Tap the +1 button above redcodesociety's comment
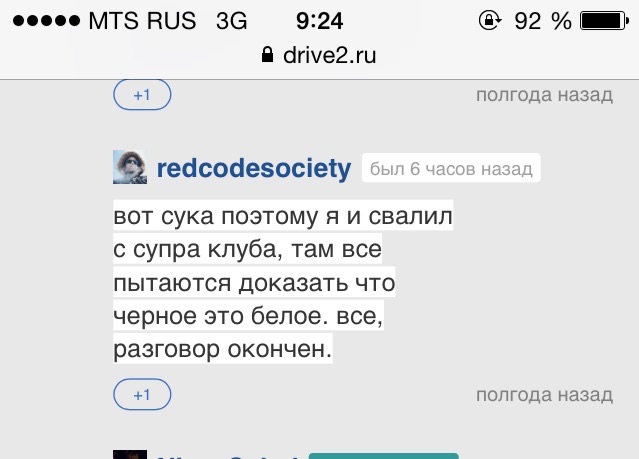 coord(142,95)
